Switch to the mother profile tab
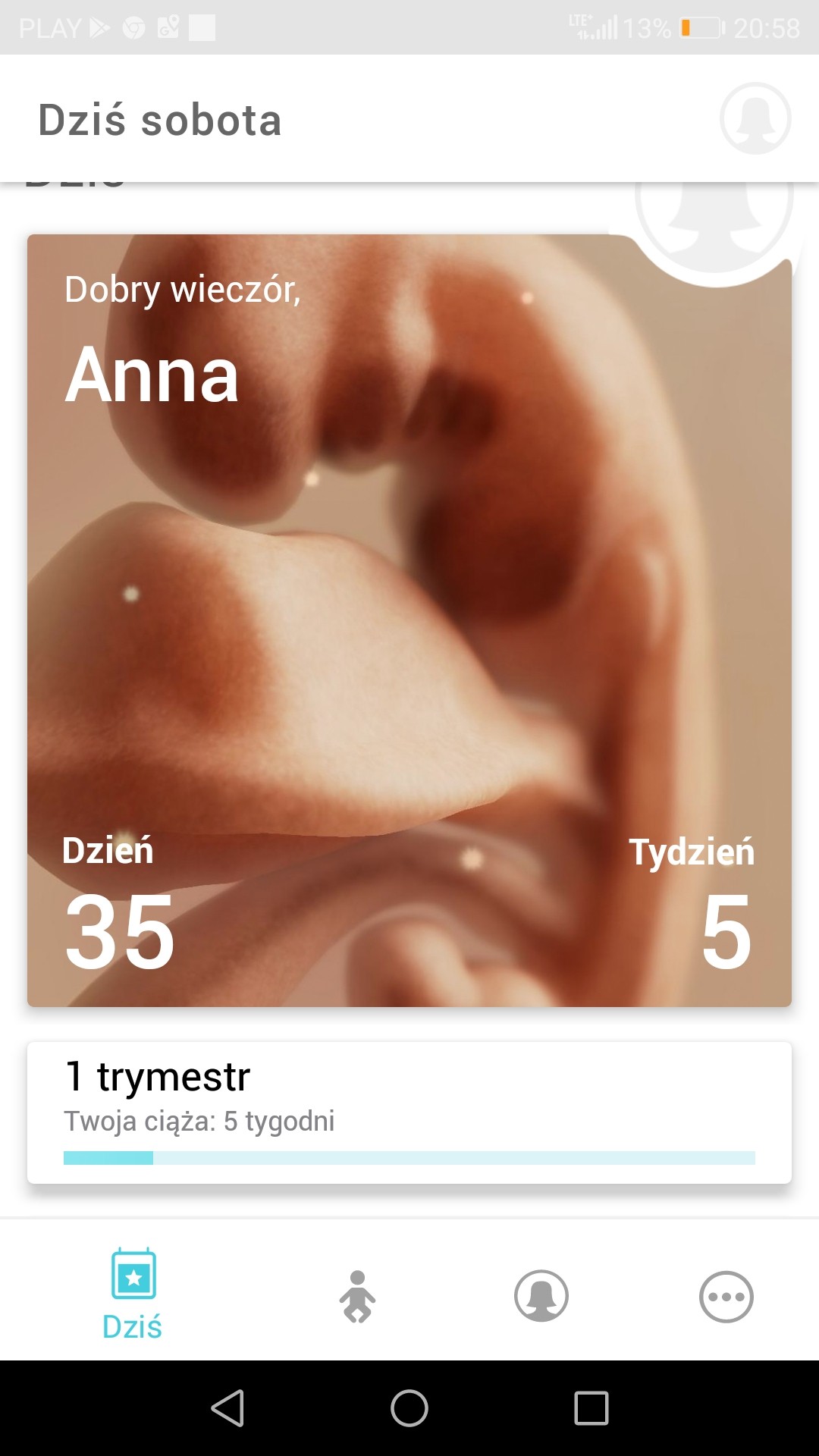 [541, 1297]
